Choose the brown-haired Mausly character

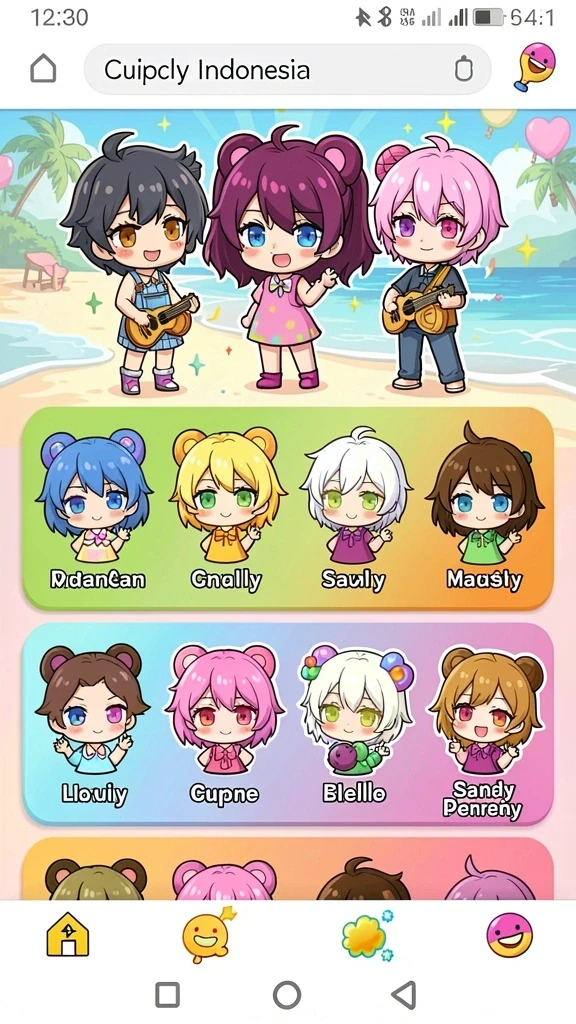[485, 508]
